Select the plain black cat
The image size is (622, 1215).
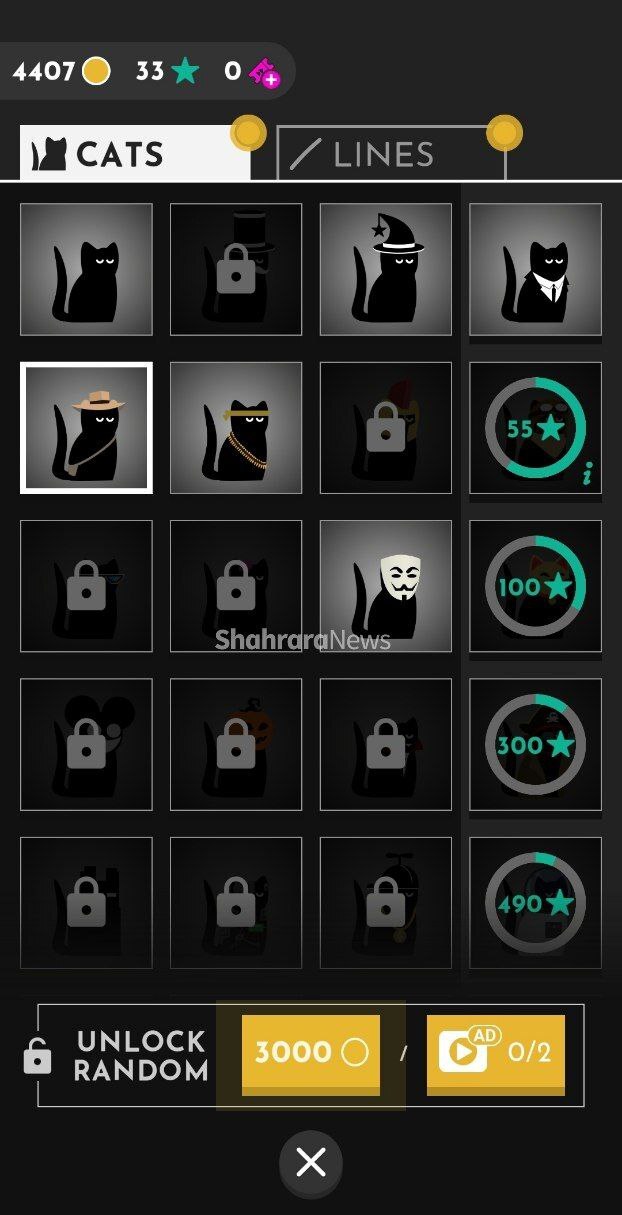[86, 269]
